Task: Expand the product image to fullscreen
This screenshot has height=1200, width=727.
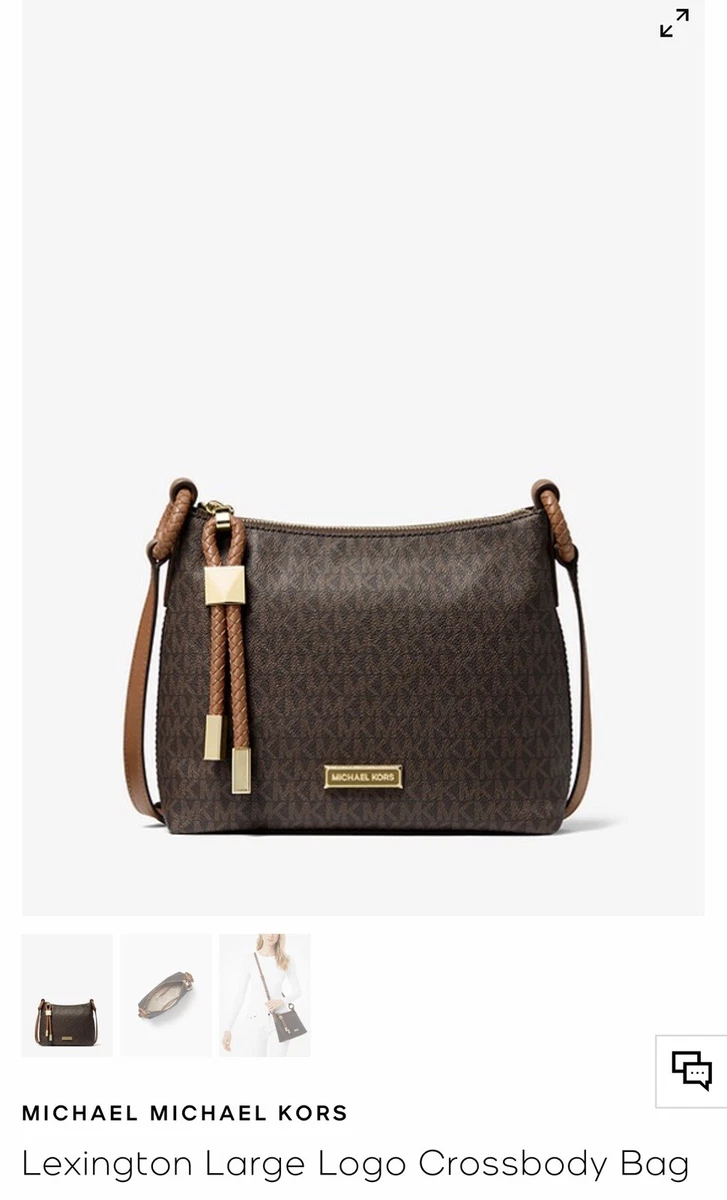Action: coord(674,23)
